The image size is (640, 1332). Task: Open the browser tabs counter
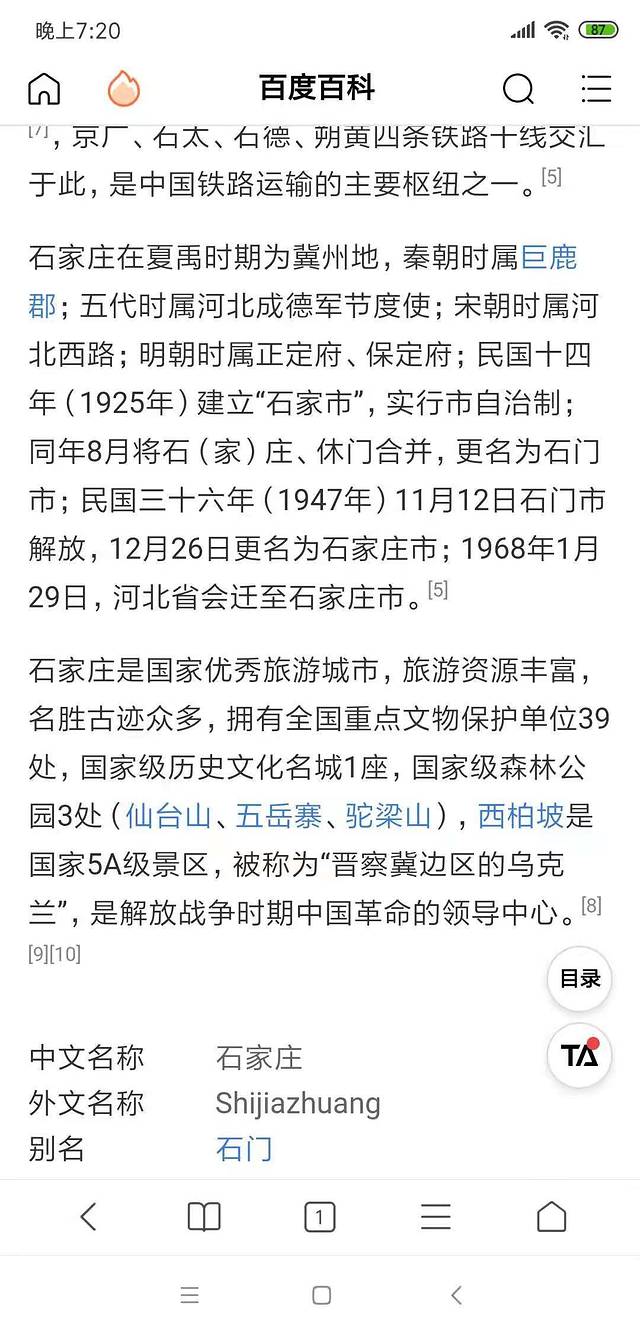click(320, 1217)
